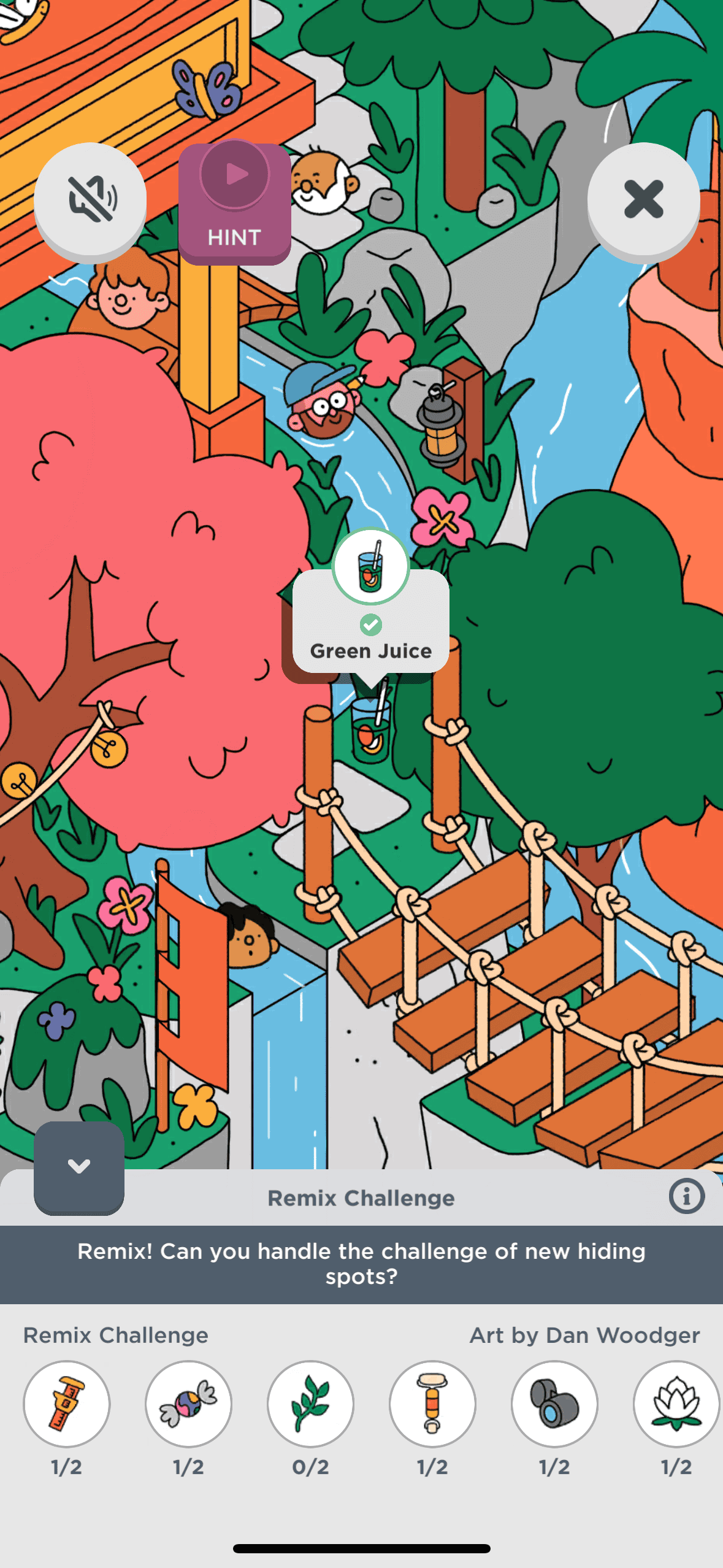Select the wrapped candy target item
Image resolution: width=723 pixels, height=1568 pixels.
[x=188, y=1404]
